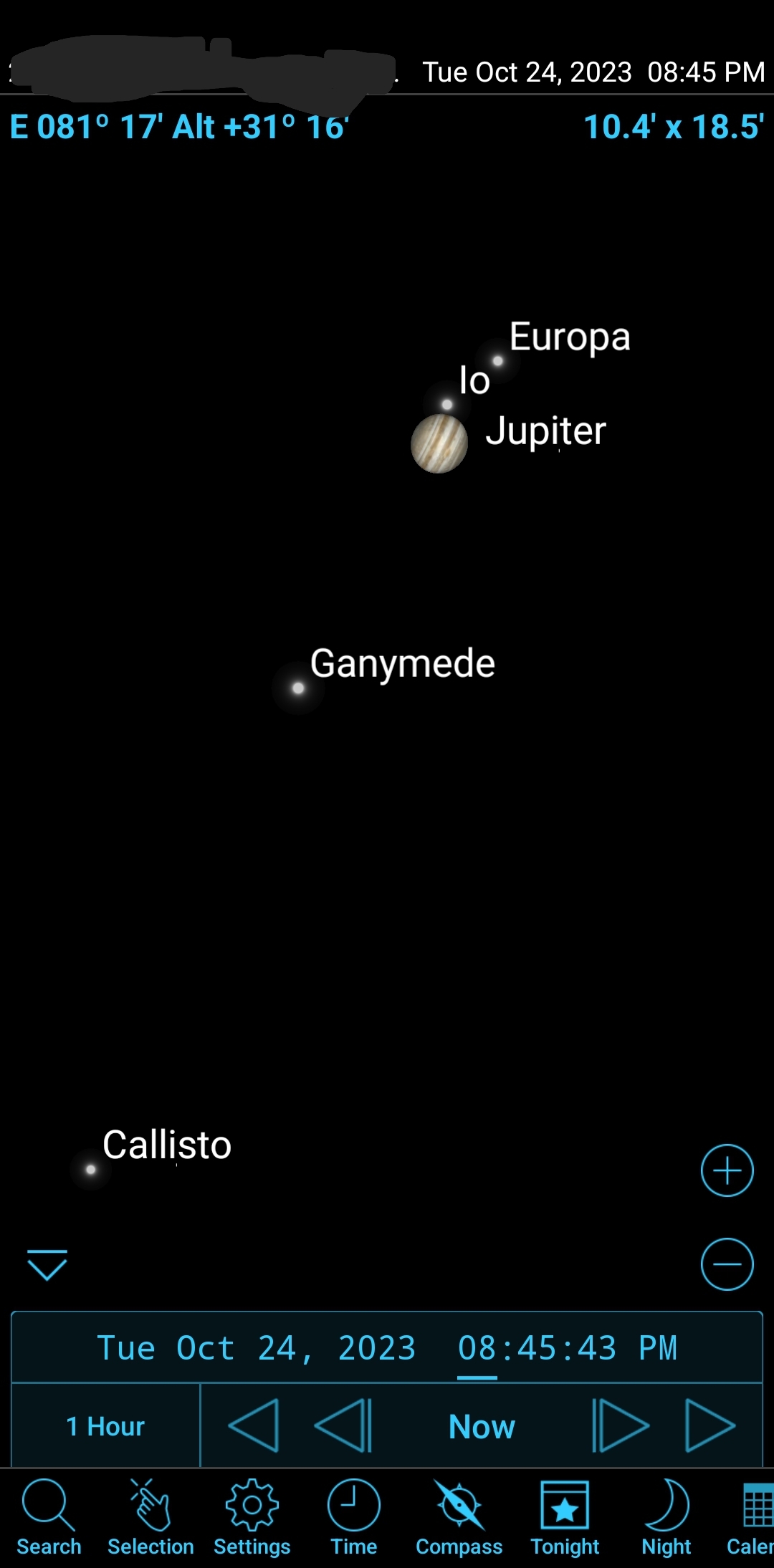The height and width of the screenshot is (1568, 774).
Task: Run time forward continuously
Action: click(710, 1426)
